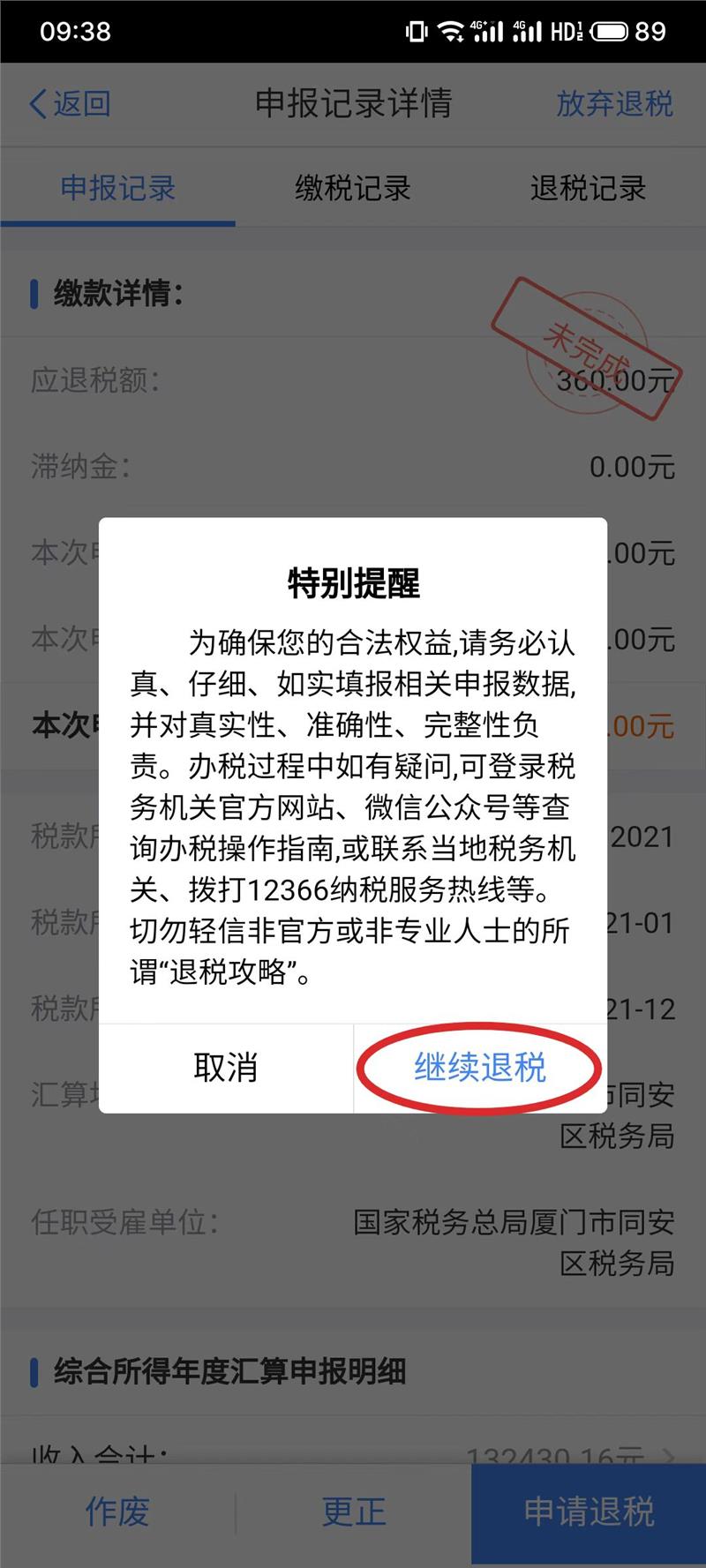The height and width of the screenshot is (1568, 706).
Task: Switch to the 退税记录 tab
Action: pos(588,188)
